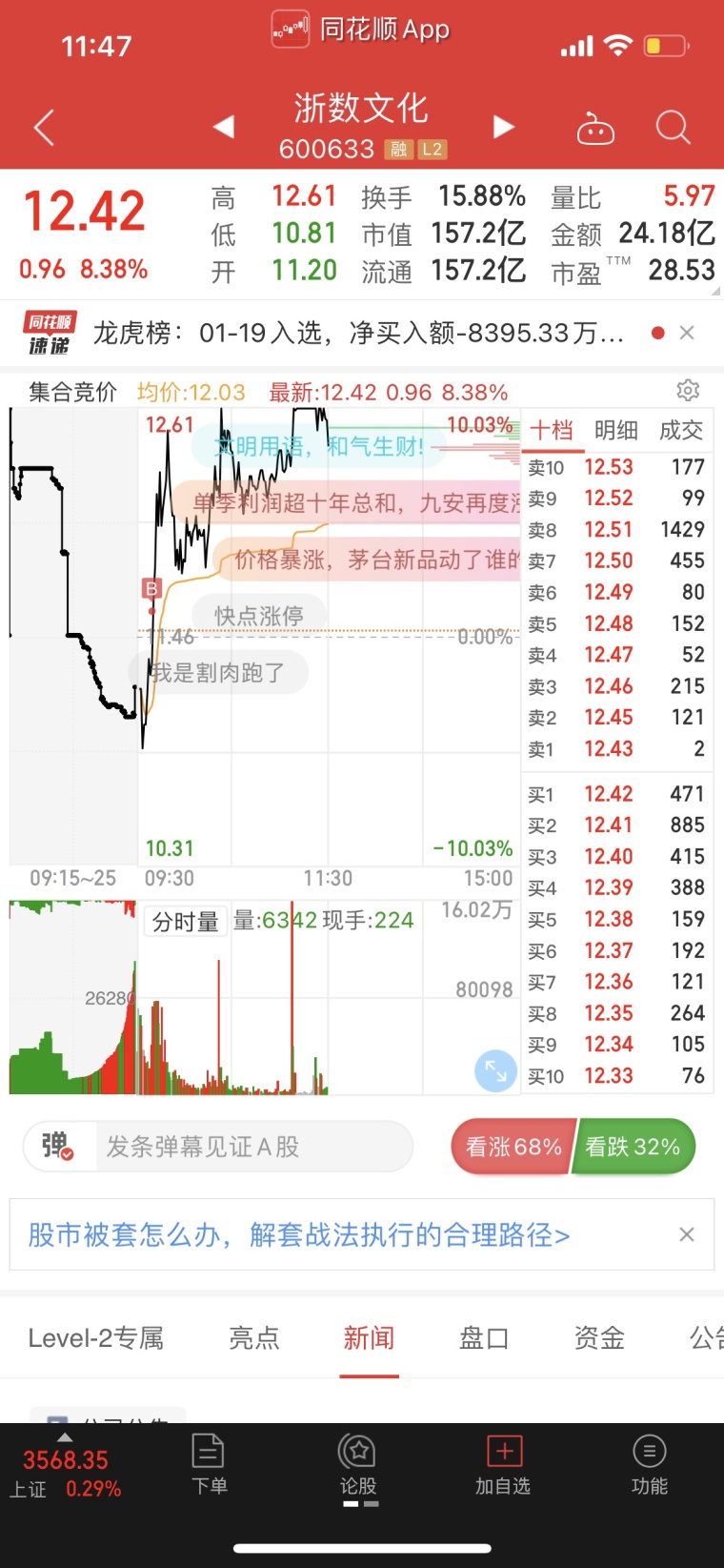Image resolution: width=724 pixels, height=1568 pixels.
Task: Add stock via 加自选
Action: tap(503, 1464)
